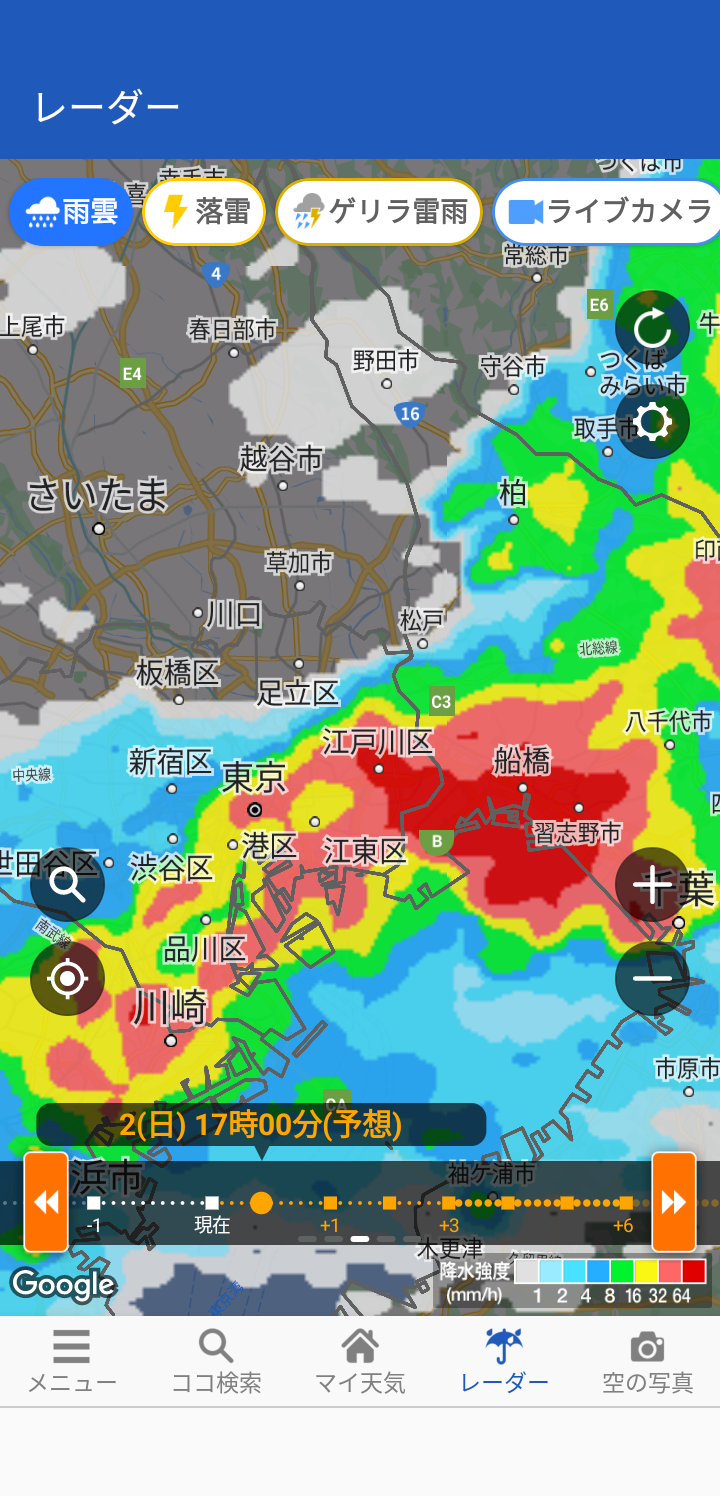Screen dimensions: 720x1496
Task: Open radar settings gear
Action: [x=652, y=423]
